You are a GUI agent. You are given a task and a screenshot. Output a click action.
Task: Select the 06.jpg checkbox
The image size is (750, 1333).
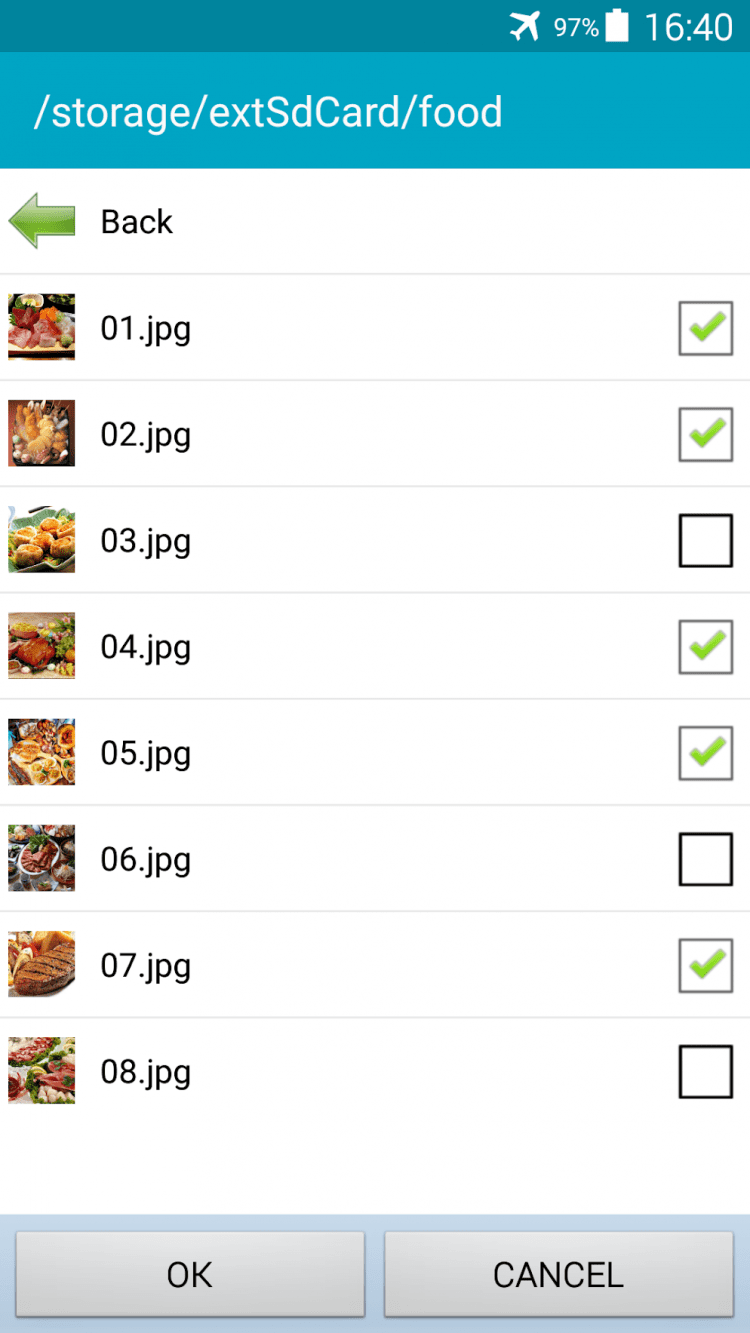[x=705, y=859]
